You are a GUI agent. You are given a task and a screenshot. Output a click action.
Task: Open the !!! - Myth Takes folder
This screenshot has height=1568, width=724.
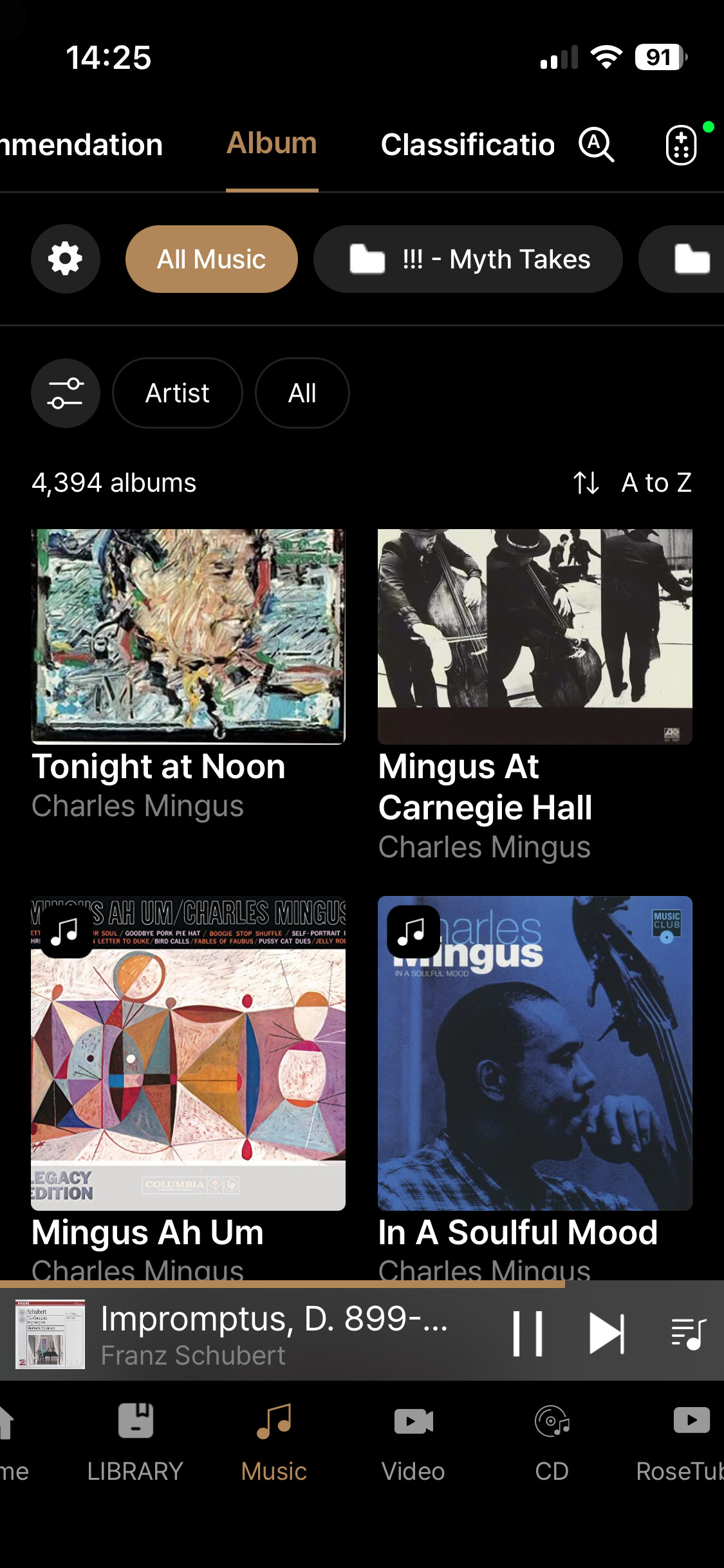point(468,259)
